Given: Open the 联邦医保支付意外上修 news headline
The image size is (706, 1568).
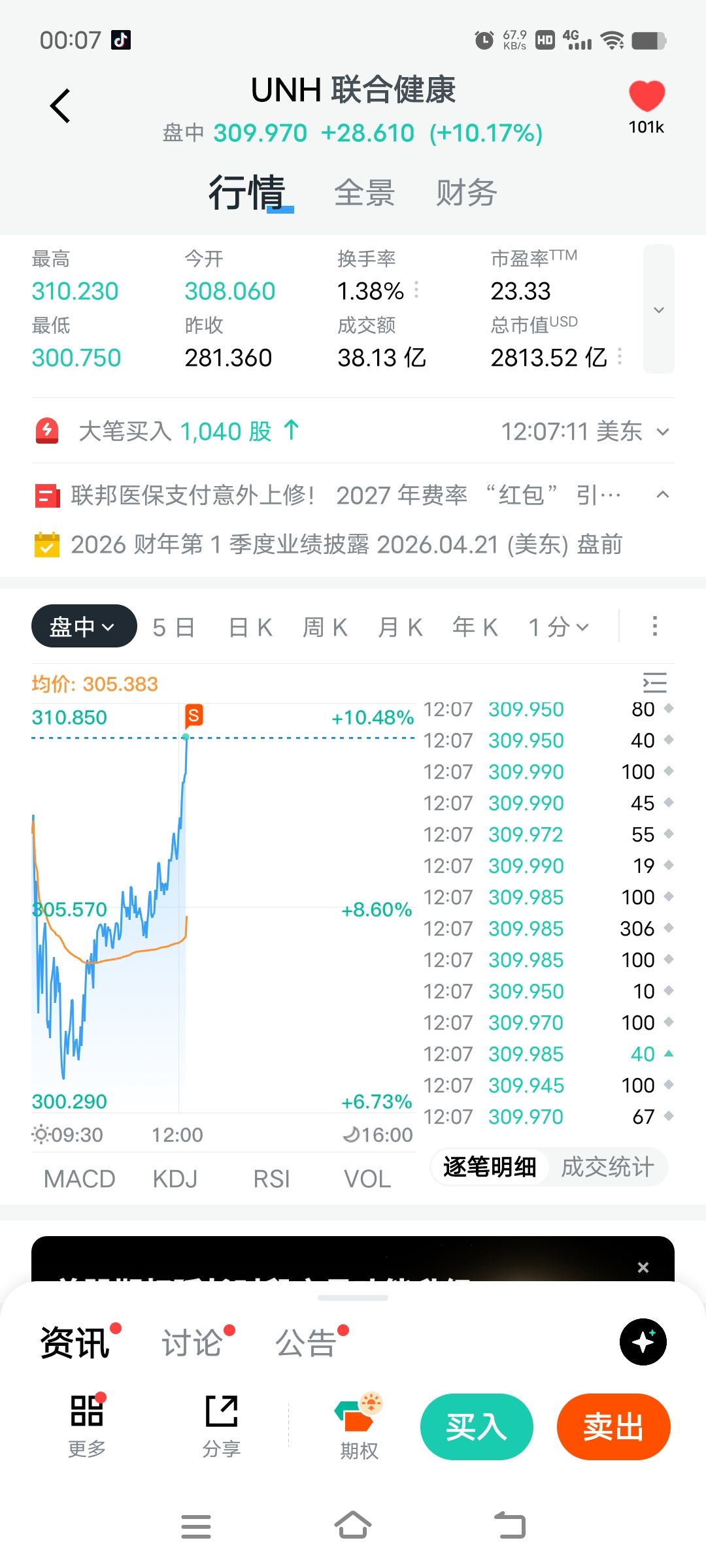Looking at the screenshot, I should 345,495.
